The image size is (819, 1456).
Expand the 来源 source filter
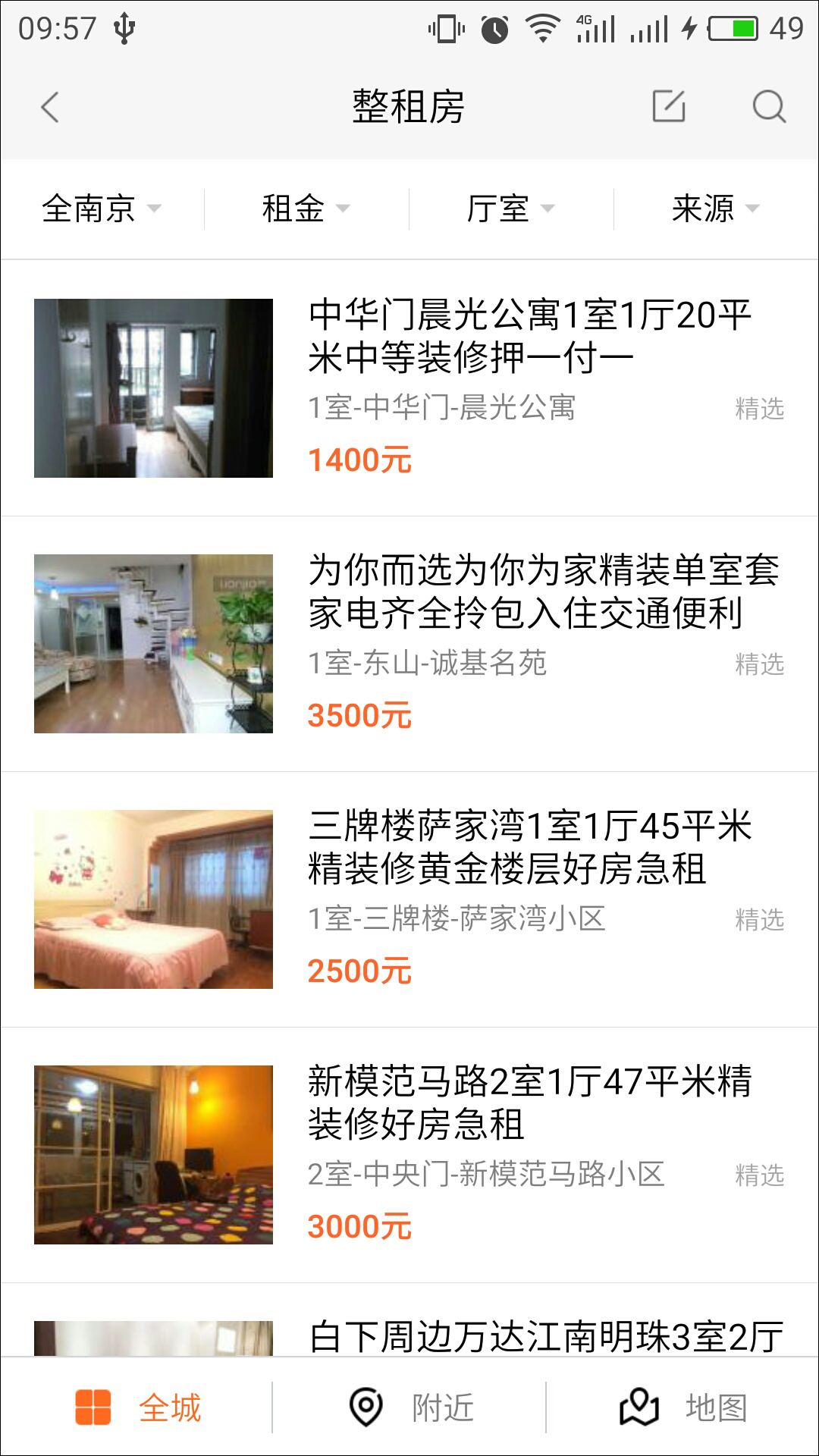tap(715, 209)
